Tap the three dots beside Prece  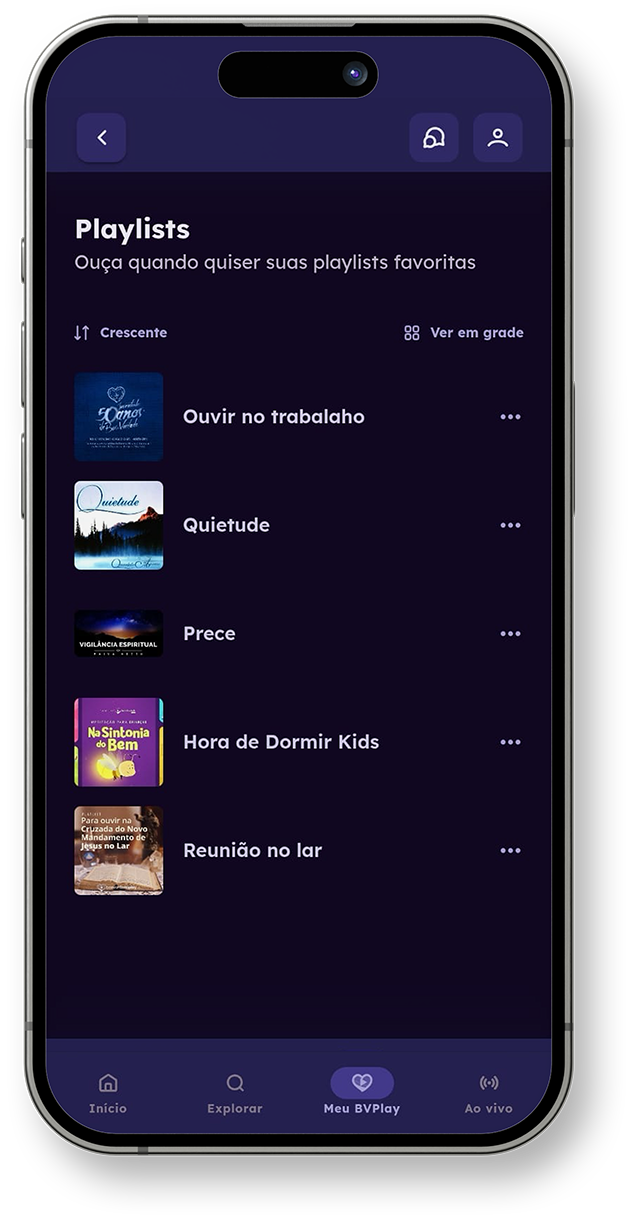pyautogui.click(x=510, y=634)
